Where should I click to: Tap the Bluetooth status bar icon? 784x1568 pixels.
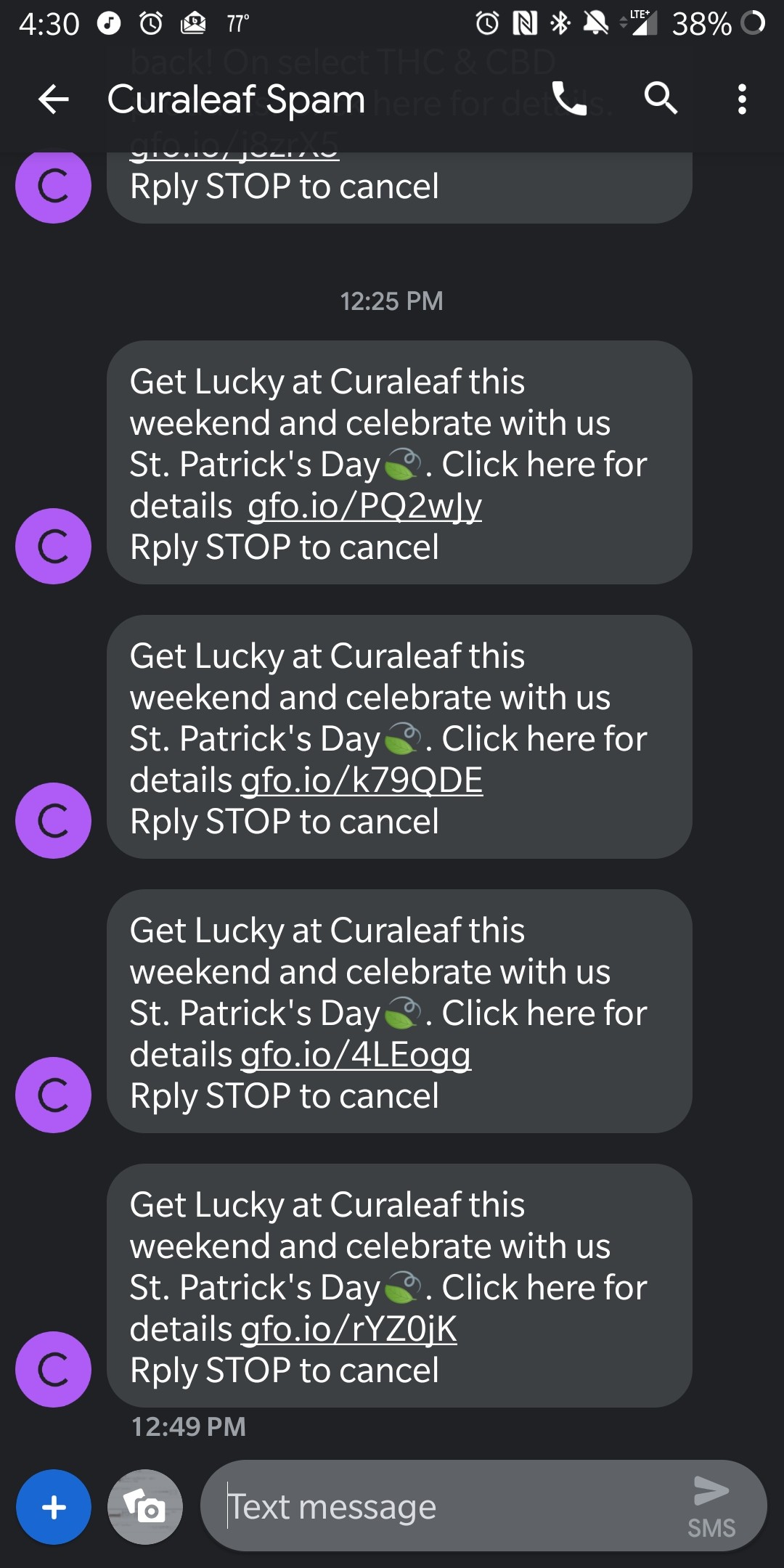pos(560,24)
